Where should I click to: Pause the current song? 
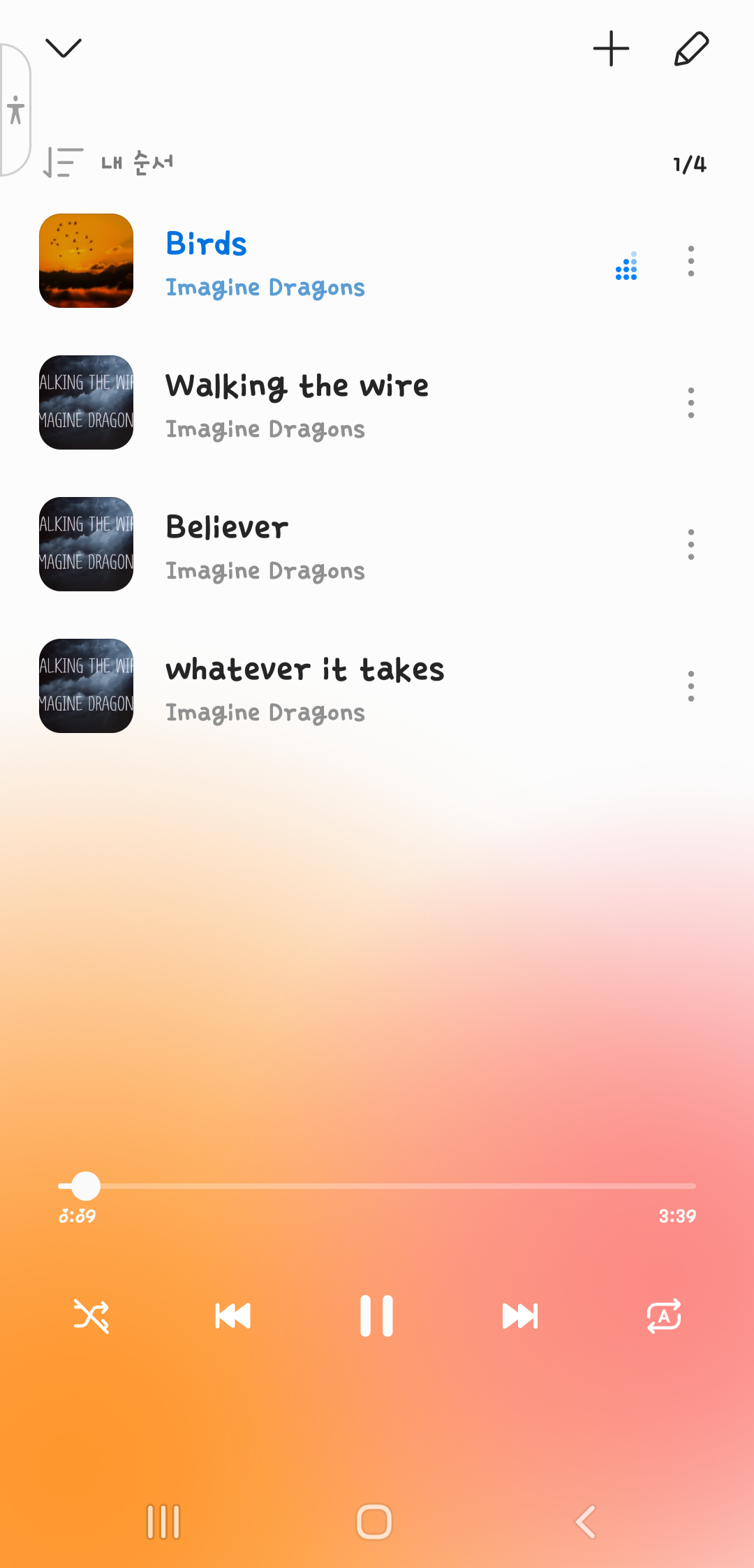pos(376,1316)
